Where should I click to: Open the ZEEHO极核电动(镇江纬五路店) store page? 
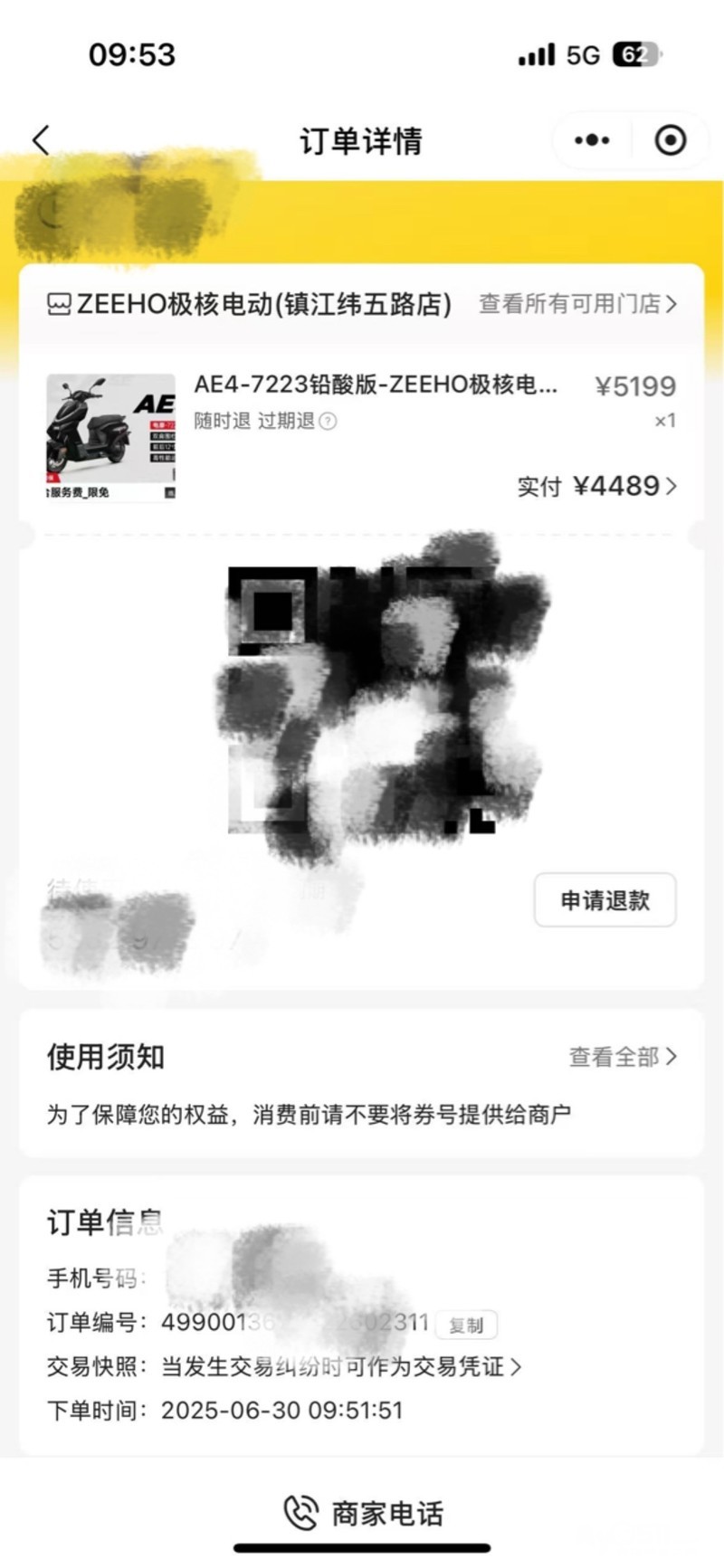249,304
